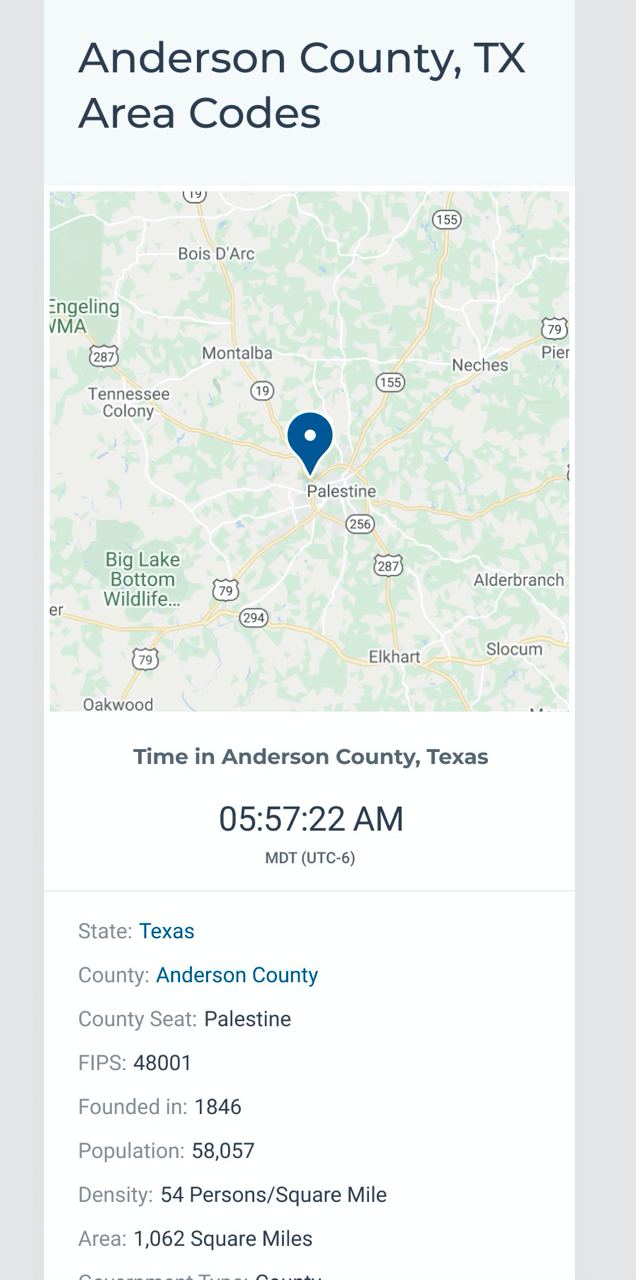Open the Texas state link
636x1280 pixels.
pyautogui.click(x=166, y=931)
